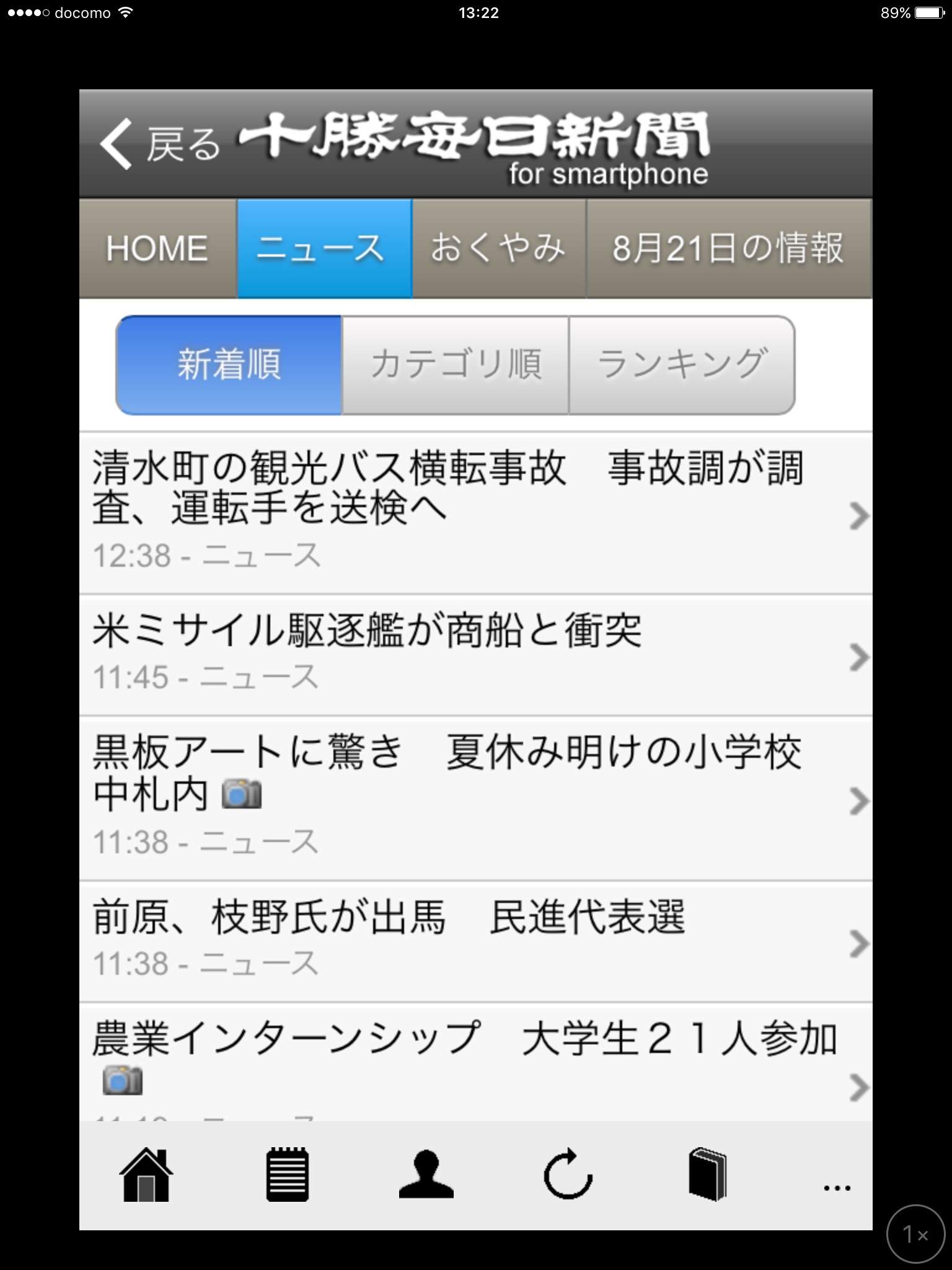Tap the 戻る back button
Viewport: 952px width, 1270px height.
click(x=160, y=144)
